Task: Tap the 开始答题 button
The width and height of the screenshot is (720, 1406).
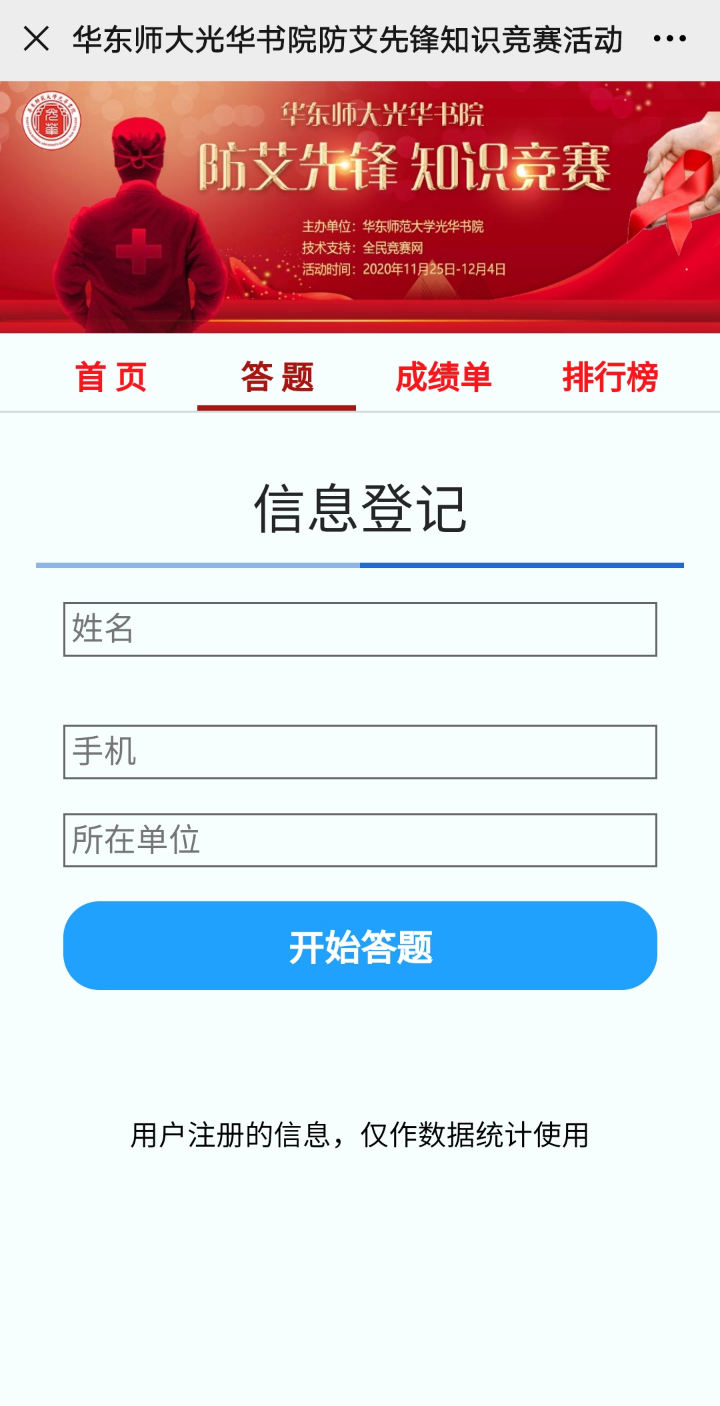Action: [360, 946]
